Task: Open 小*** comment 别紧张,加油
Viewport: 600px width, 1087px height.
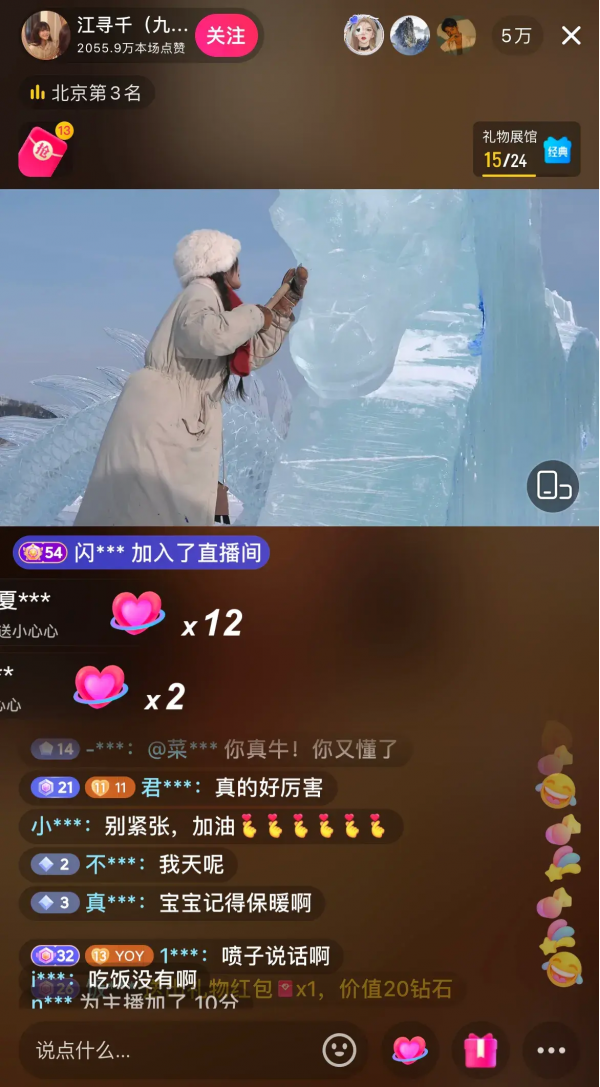Action: (x=210, y=827)
